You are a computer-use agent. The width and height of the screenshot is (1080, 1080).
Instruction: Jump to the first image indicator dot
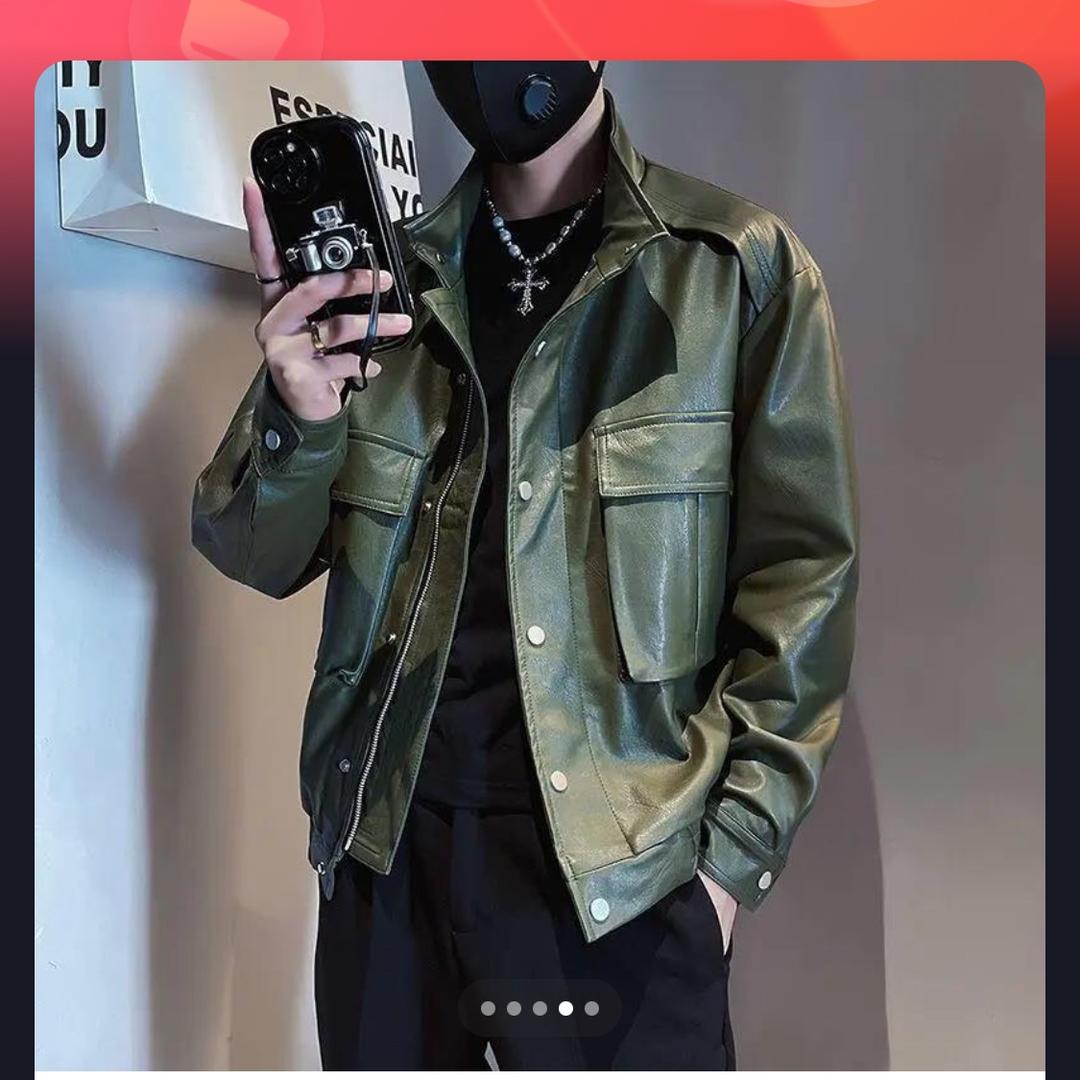pos(488,1008)
